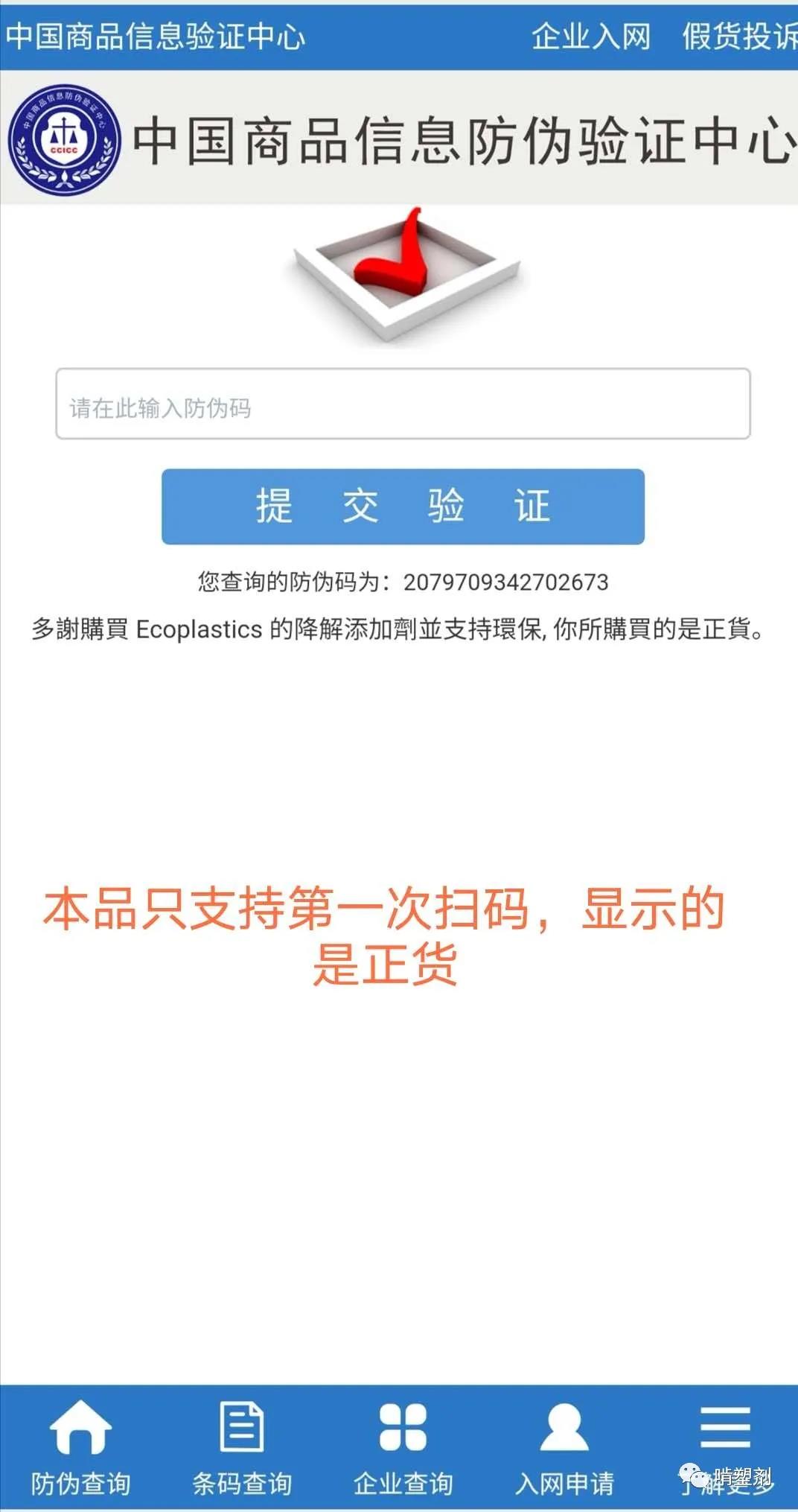
Task: Submit with the 提交验证 button
Action: [403, 506]
